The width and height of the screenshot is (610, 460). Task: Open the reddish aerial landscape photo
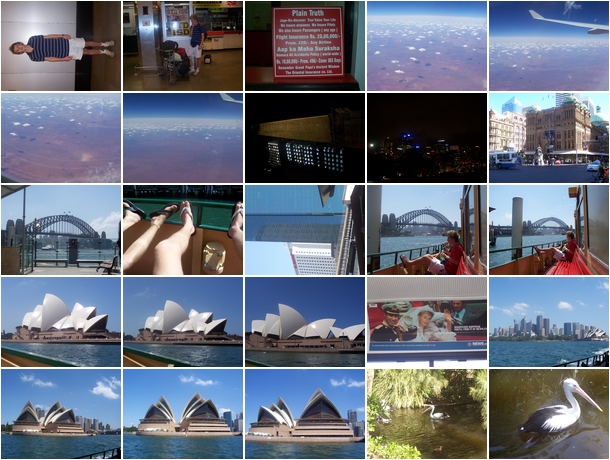tap(60, 138)
